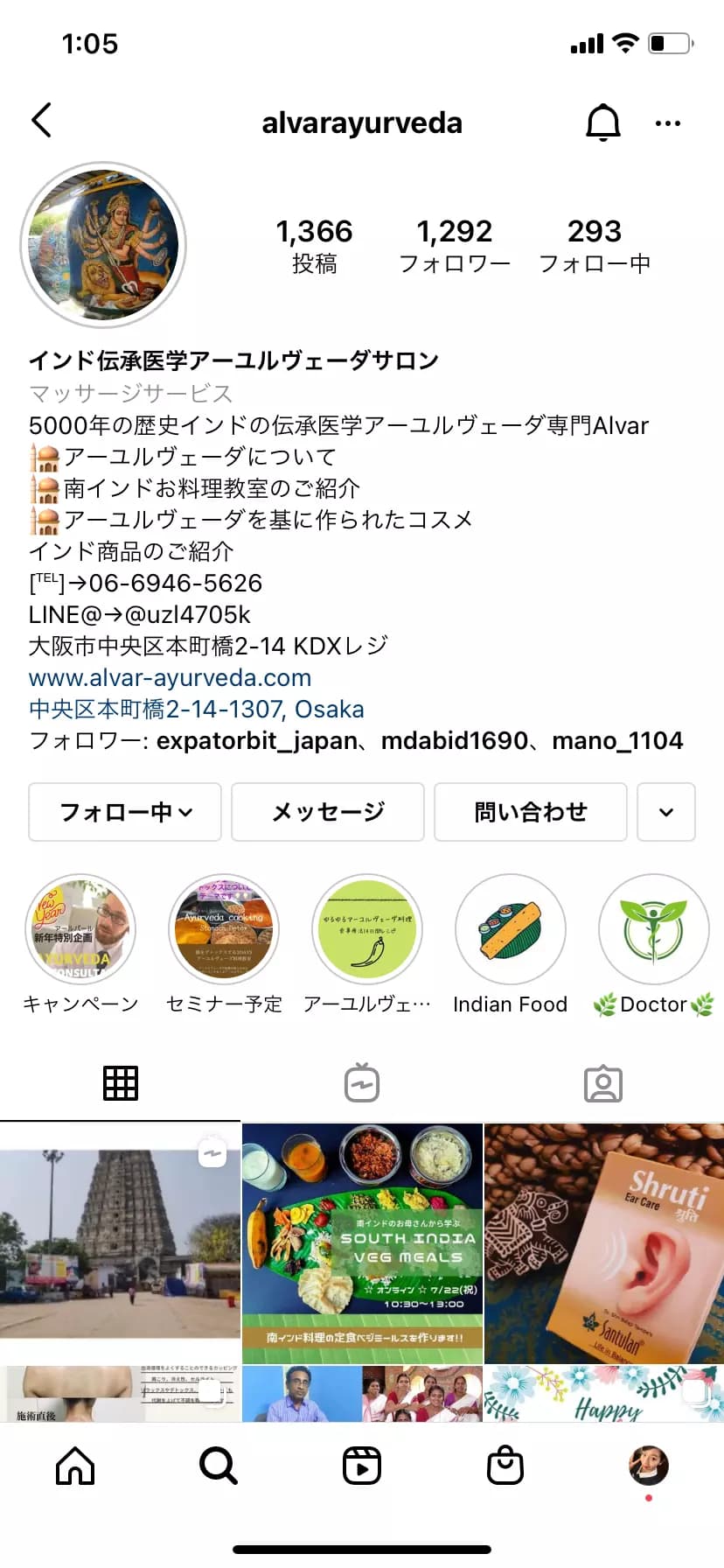Open the セミナー予定 story highlight
The height and width of the screenshot is (1568, 724).
[x=224, y=931]
